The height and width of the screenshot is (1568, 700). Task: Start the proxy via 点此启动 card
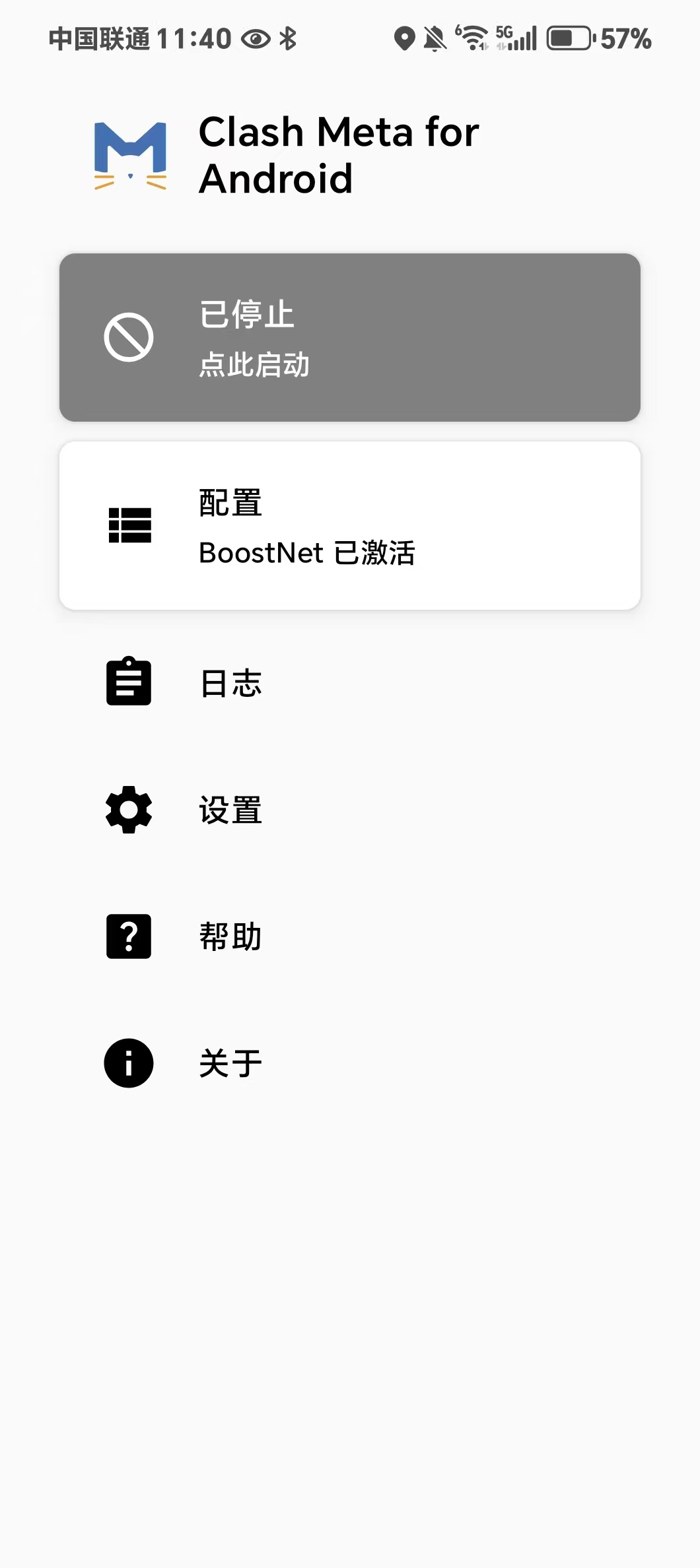point(350,336)
